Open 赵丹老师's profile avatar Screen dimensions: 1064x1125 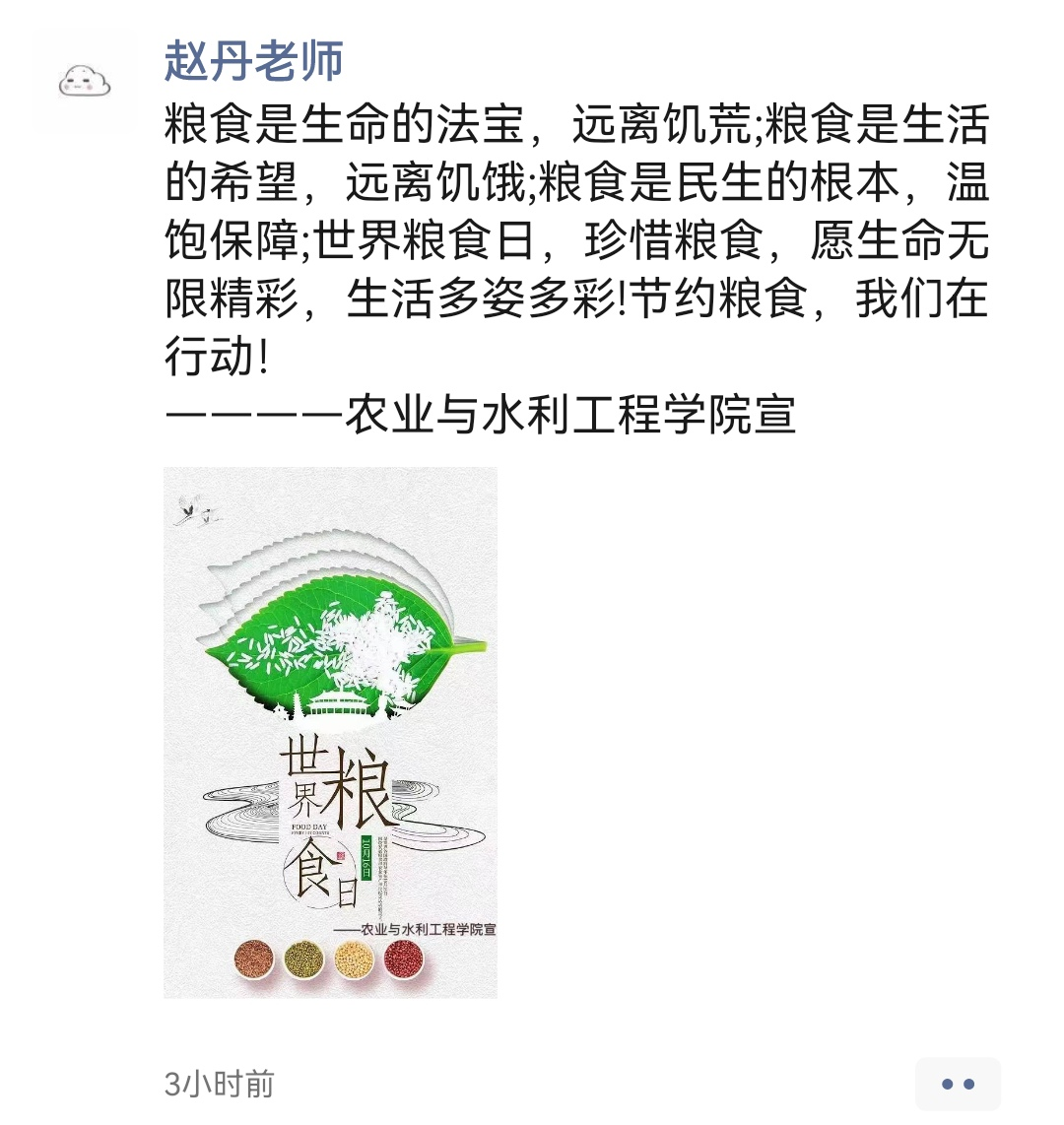[x=84, y=82]
